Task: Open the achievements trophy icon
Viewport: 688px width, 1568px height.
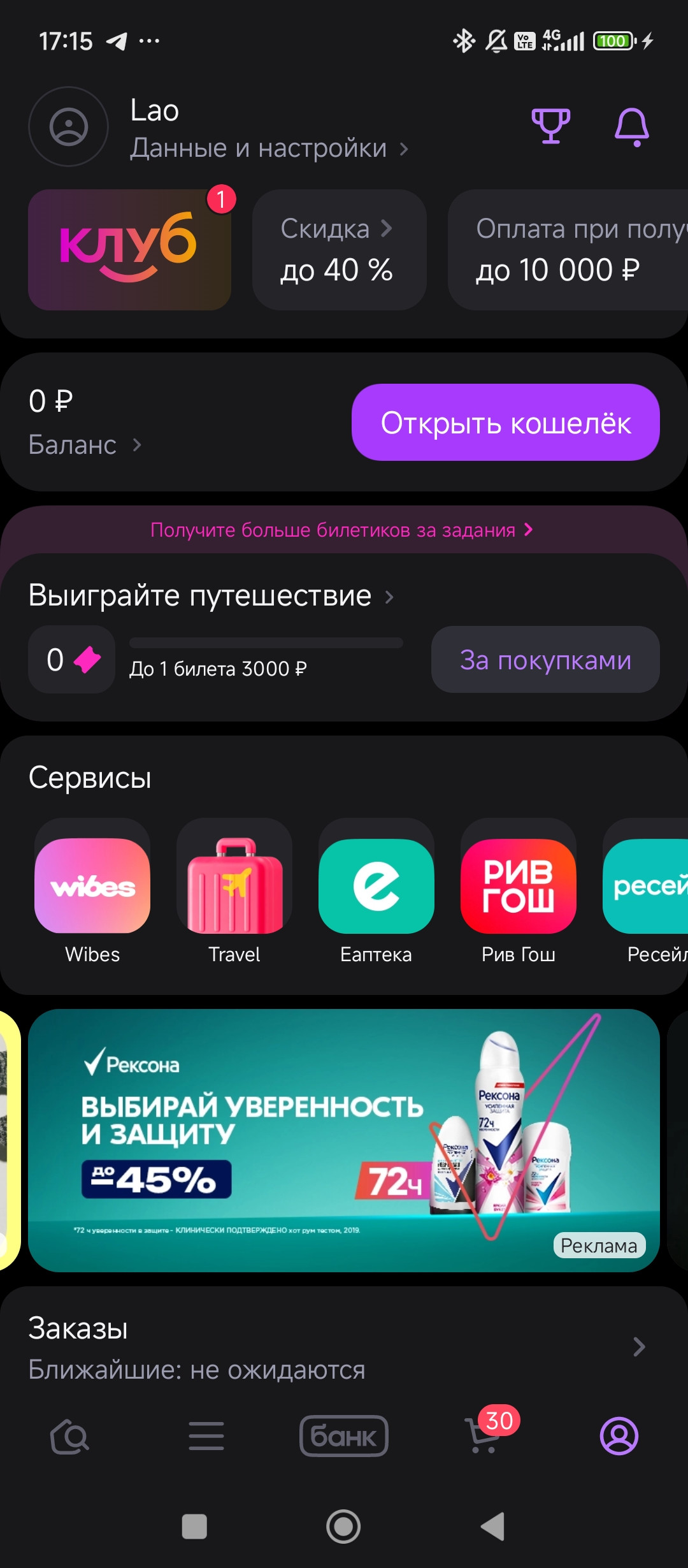Action: pyautogui.click(x=551, y=126)
